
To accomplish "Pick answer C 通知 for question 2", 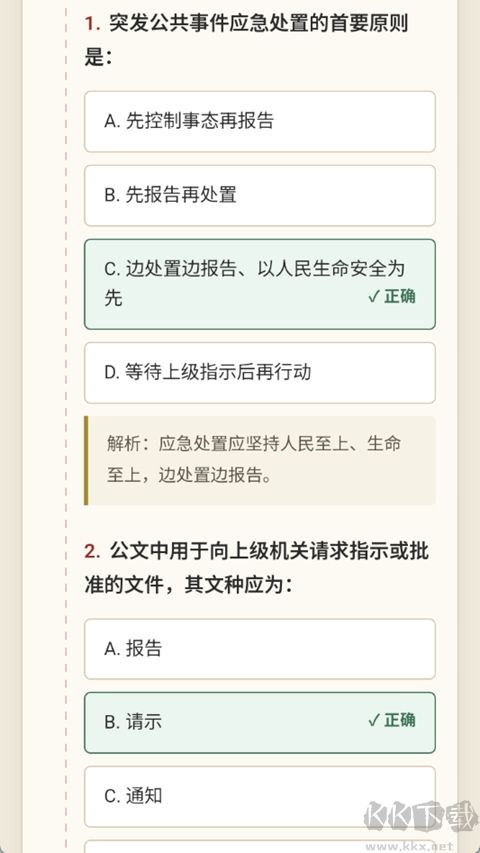I will click(260, 796).
